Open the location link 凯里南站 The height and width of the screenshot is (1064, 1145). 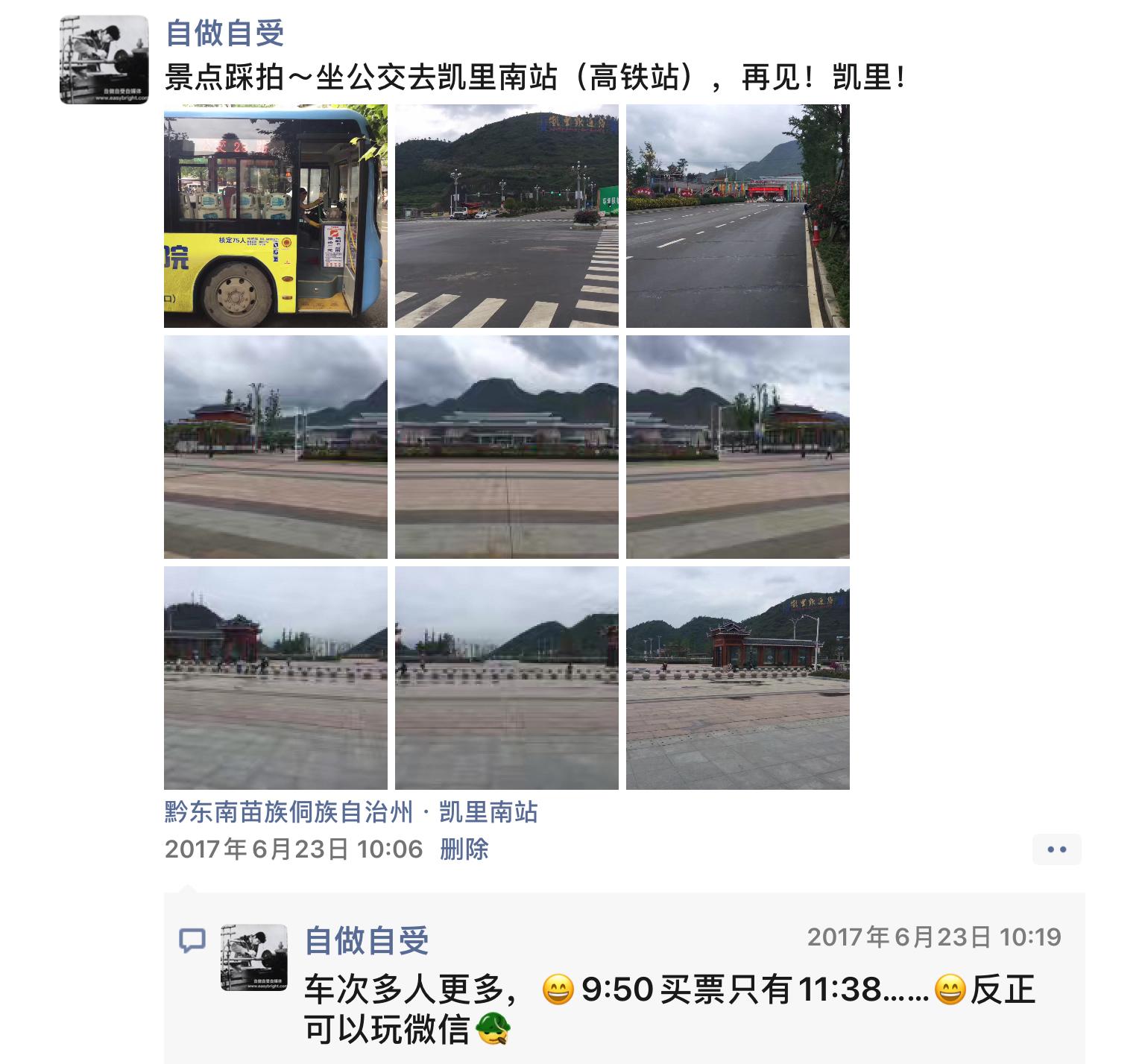pos(350,811)
